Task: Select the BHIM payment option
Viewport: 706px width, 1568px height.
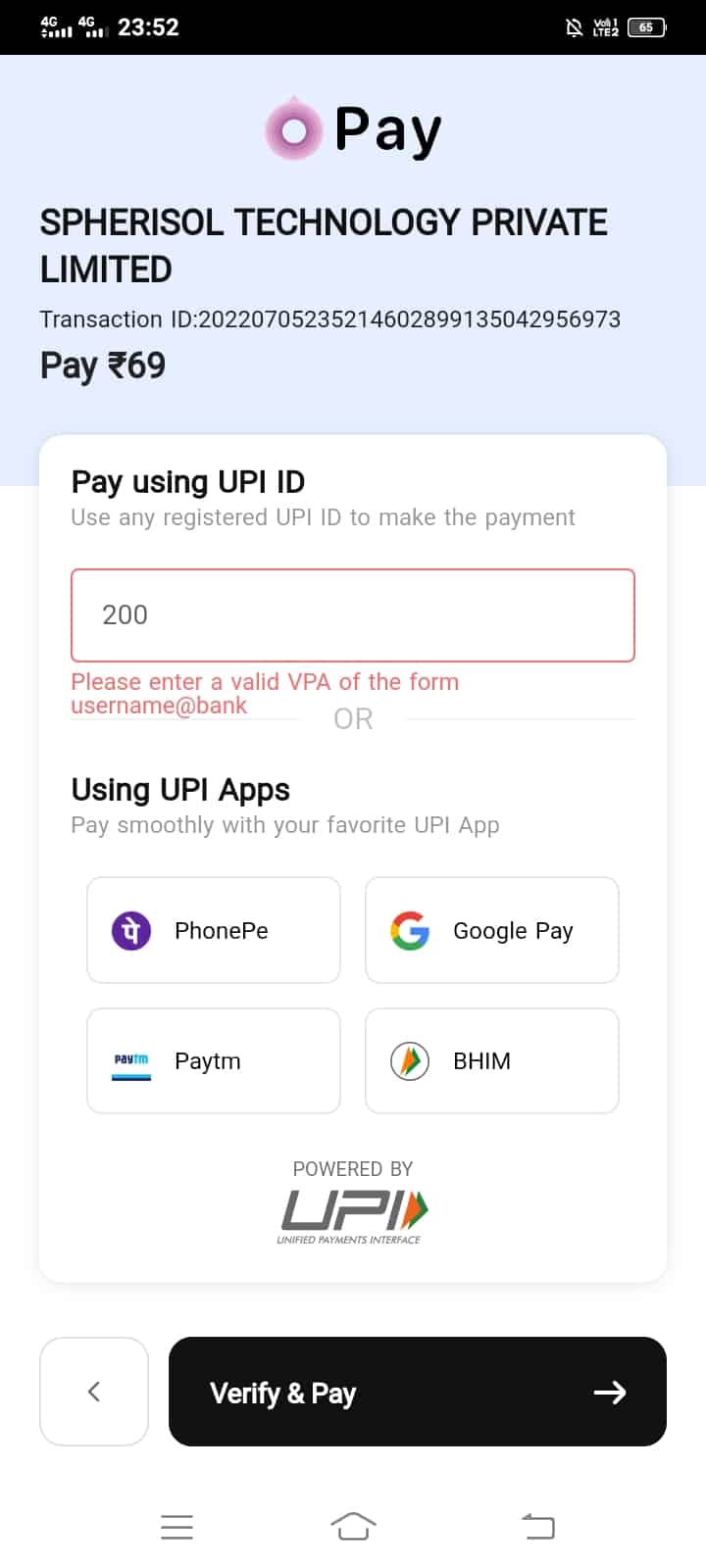Action: coord(491,1060)
